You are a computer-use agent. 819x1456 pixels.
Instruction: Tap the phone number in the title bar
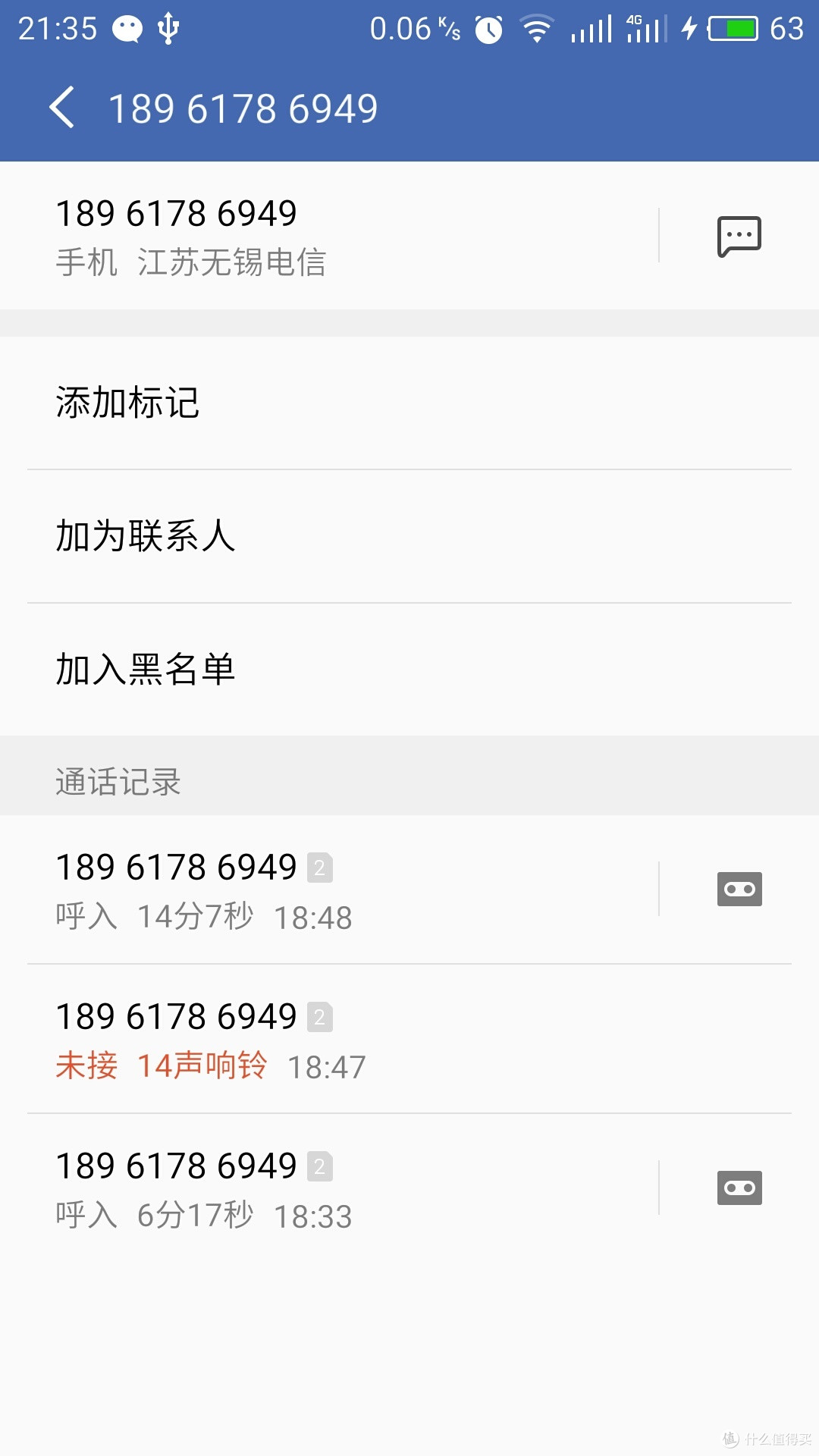pyautogui.click(x=243, y=108)
